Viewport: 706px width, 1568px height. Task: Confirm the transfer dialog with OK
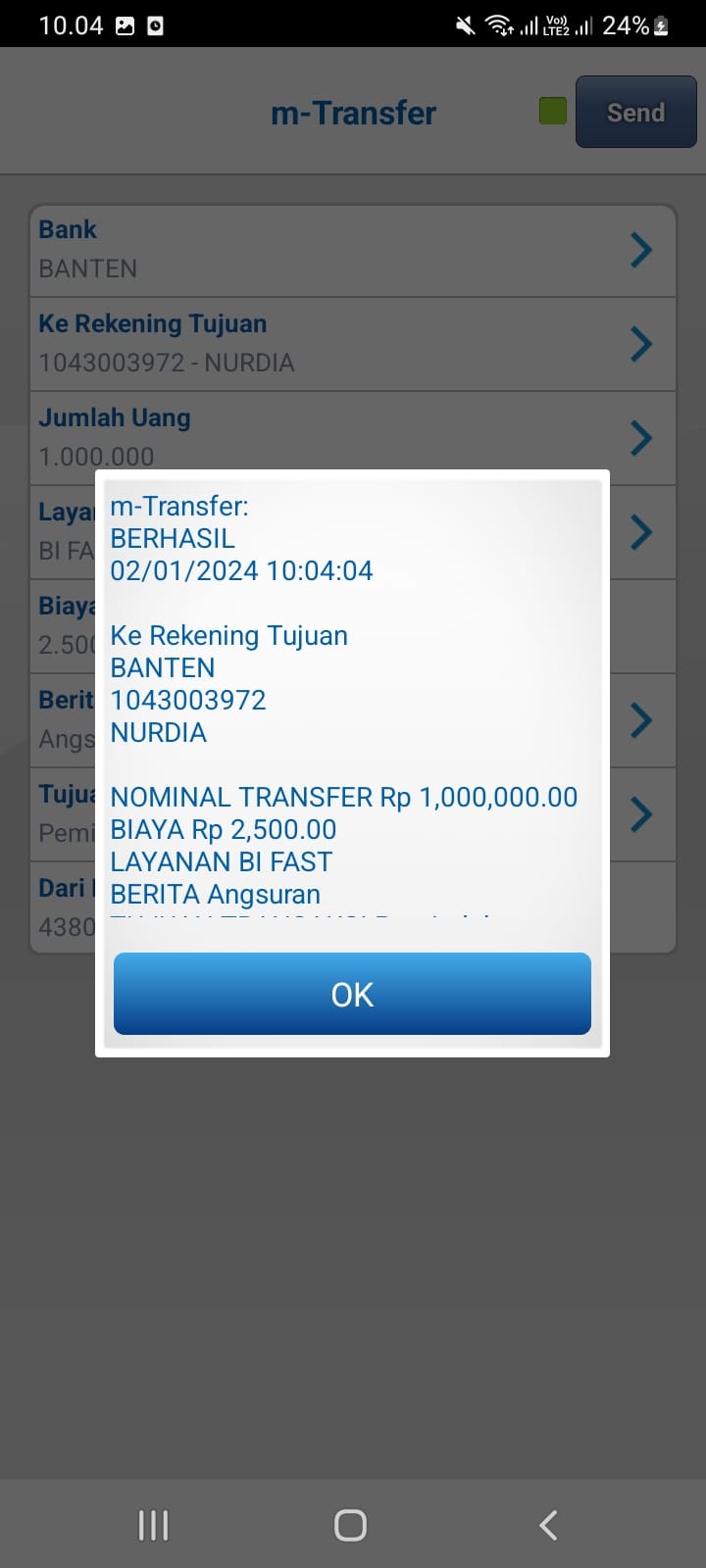click(x=352, y=994)
